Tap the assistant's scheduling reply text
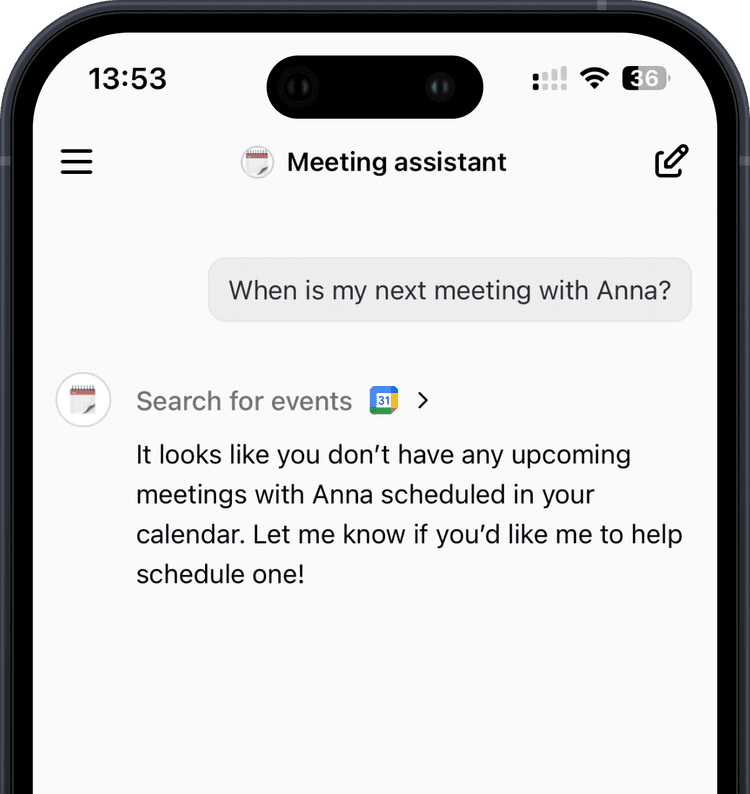Image resolution: width=750 pixels, height=794 pixels. tap(408, 514)
